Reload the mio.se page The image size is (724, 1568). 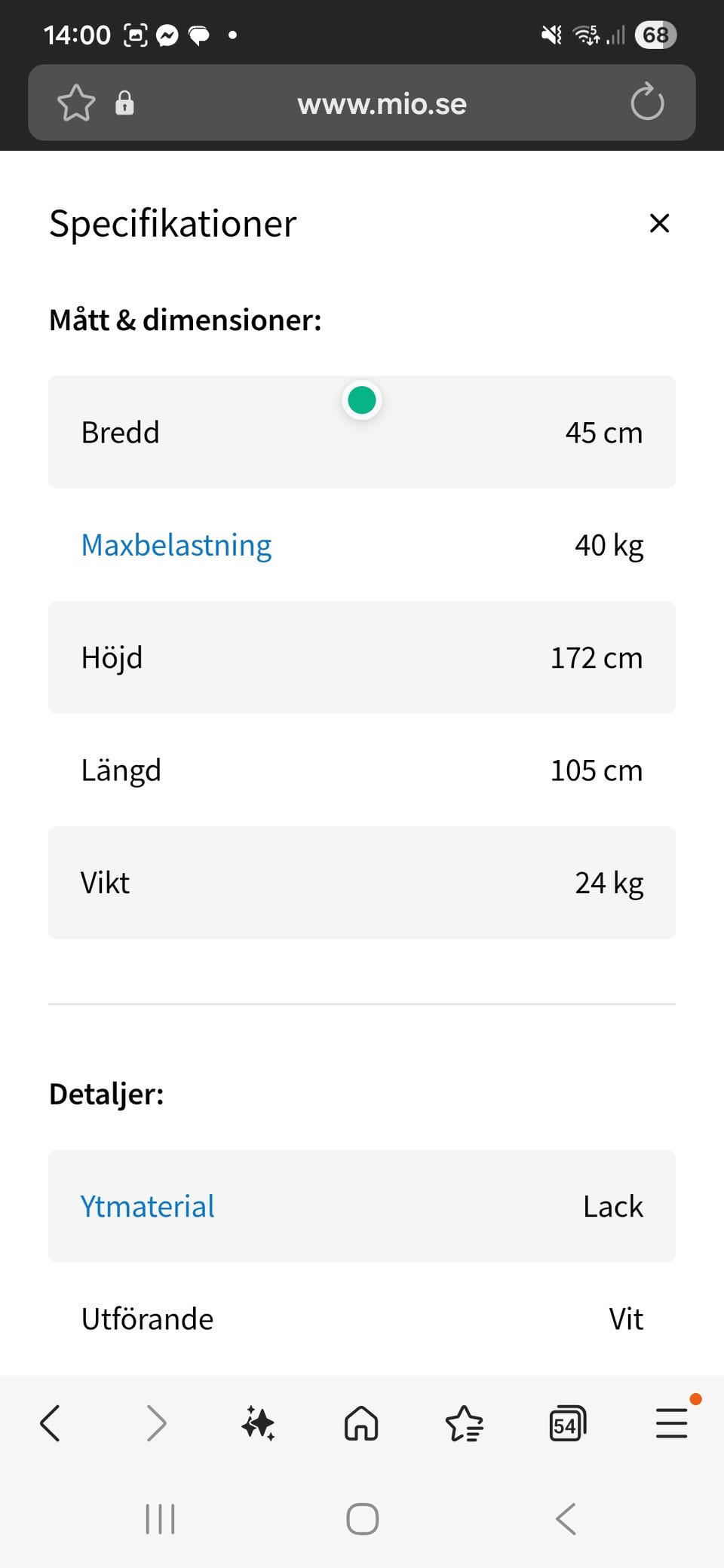point(647,103)
